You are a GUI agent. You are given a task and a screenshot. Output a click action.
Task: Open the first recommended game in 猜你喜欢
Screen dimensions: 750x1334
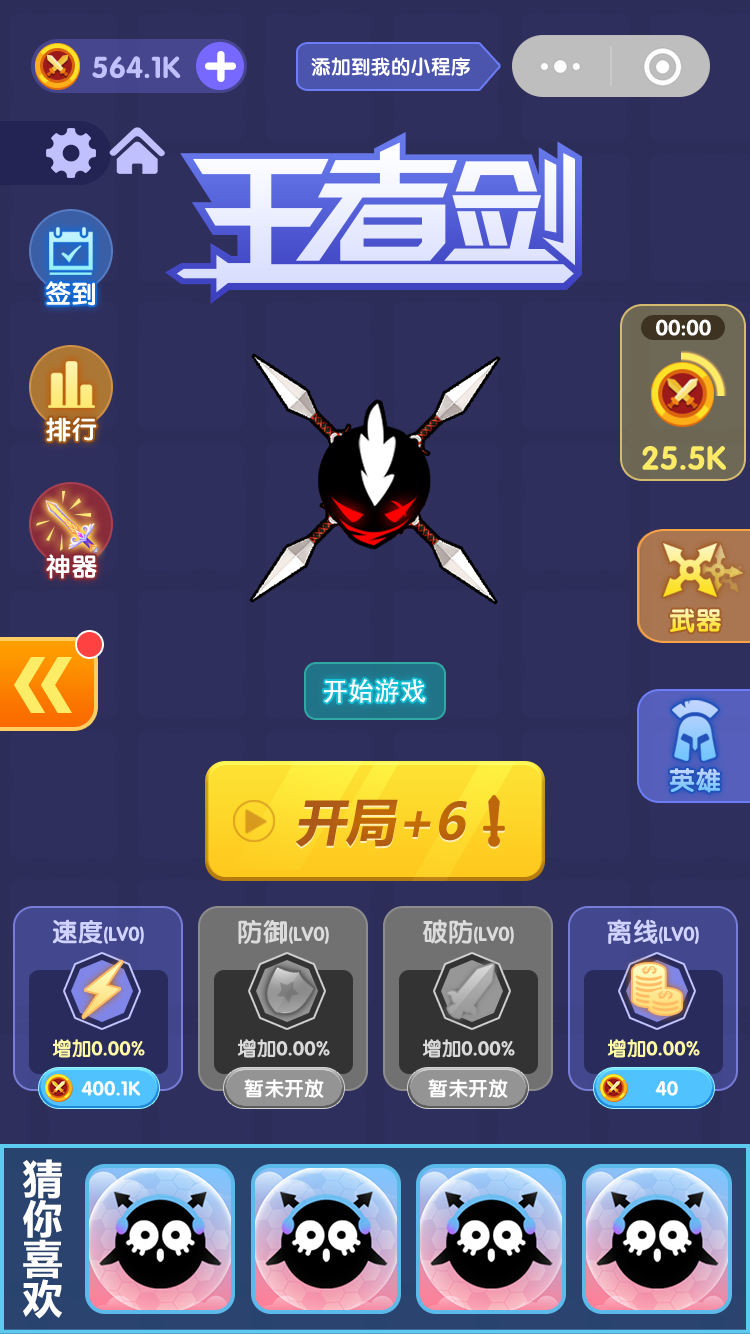coord(160,1239)
